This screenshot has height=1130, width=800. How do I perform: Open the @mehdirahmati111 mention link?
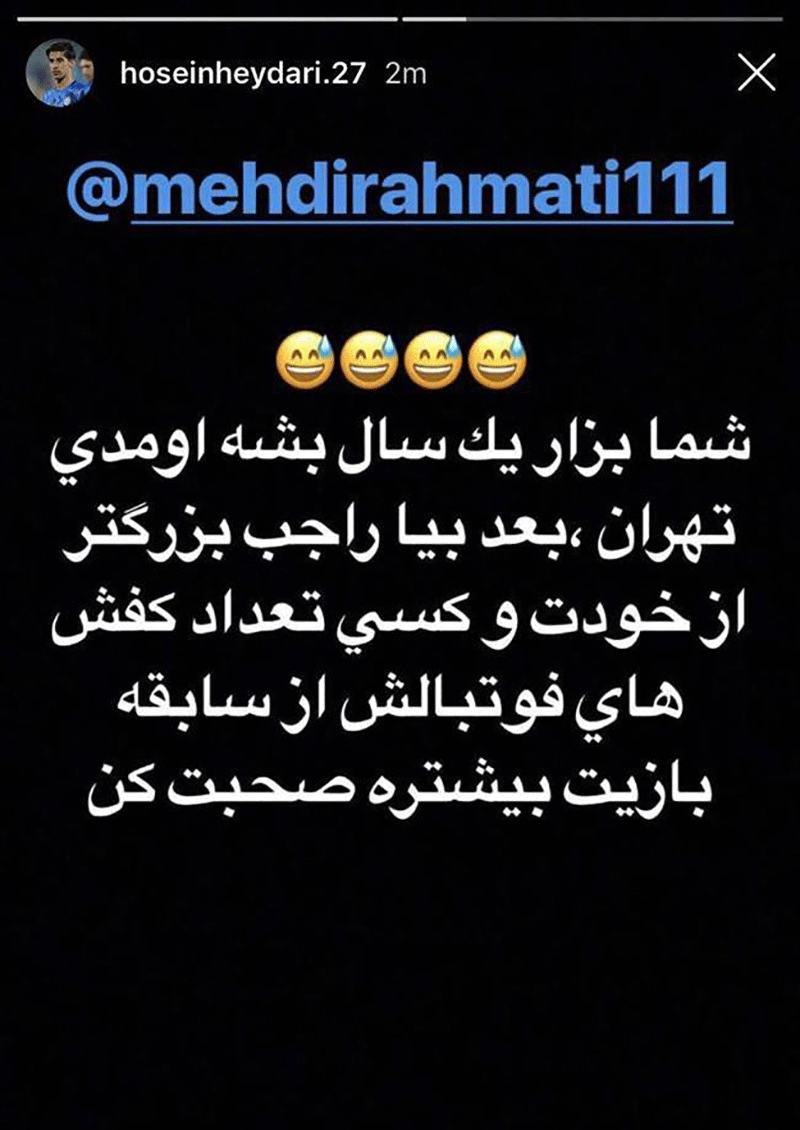[x=400, y=187]
